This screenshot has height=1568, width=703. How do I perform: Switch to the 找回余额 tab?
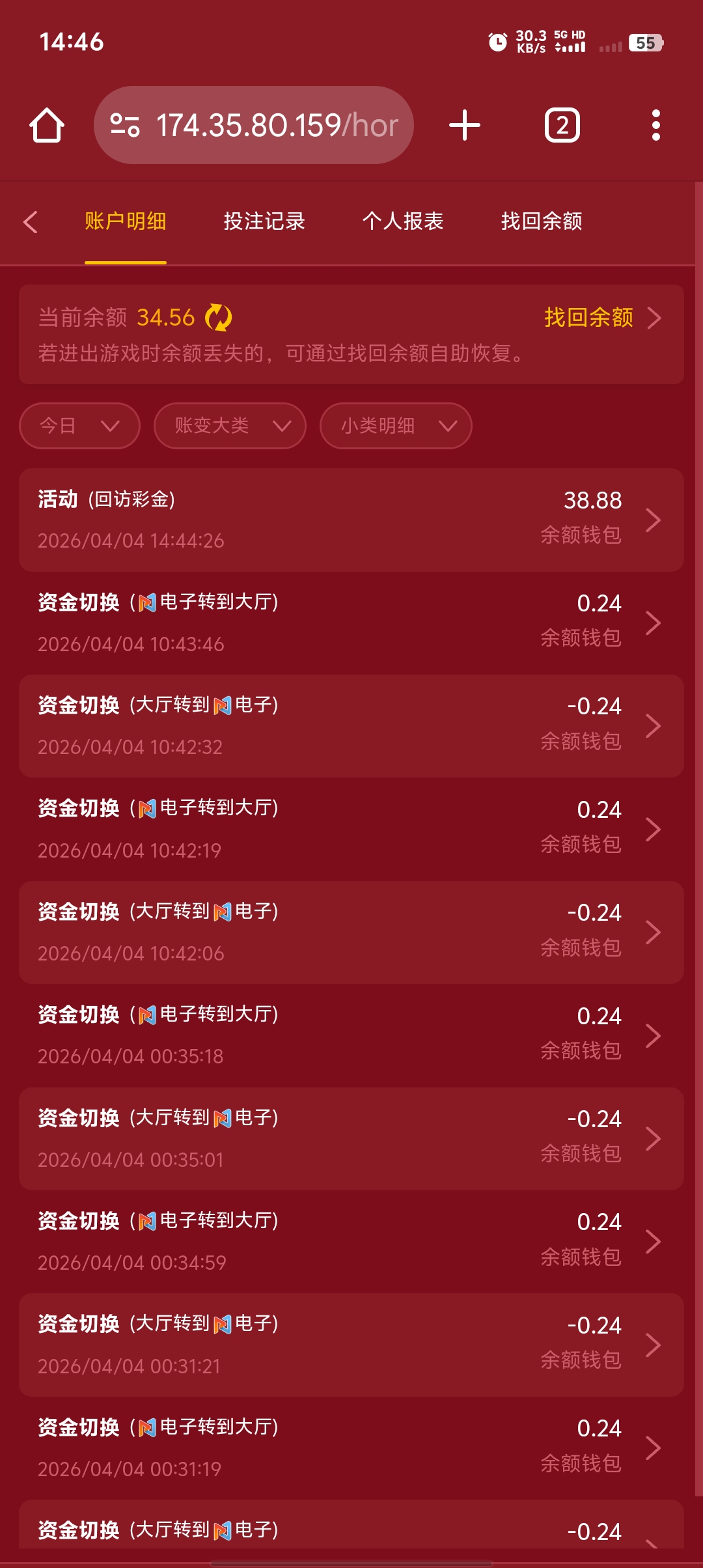(542, 221)
